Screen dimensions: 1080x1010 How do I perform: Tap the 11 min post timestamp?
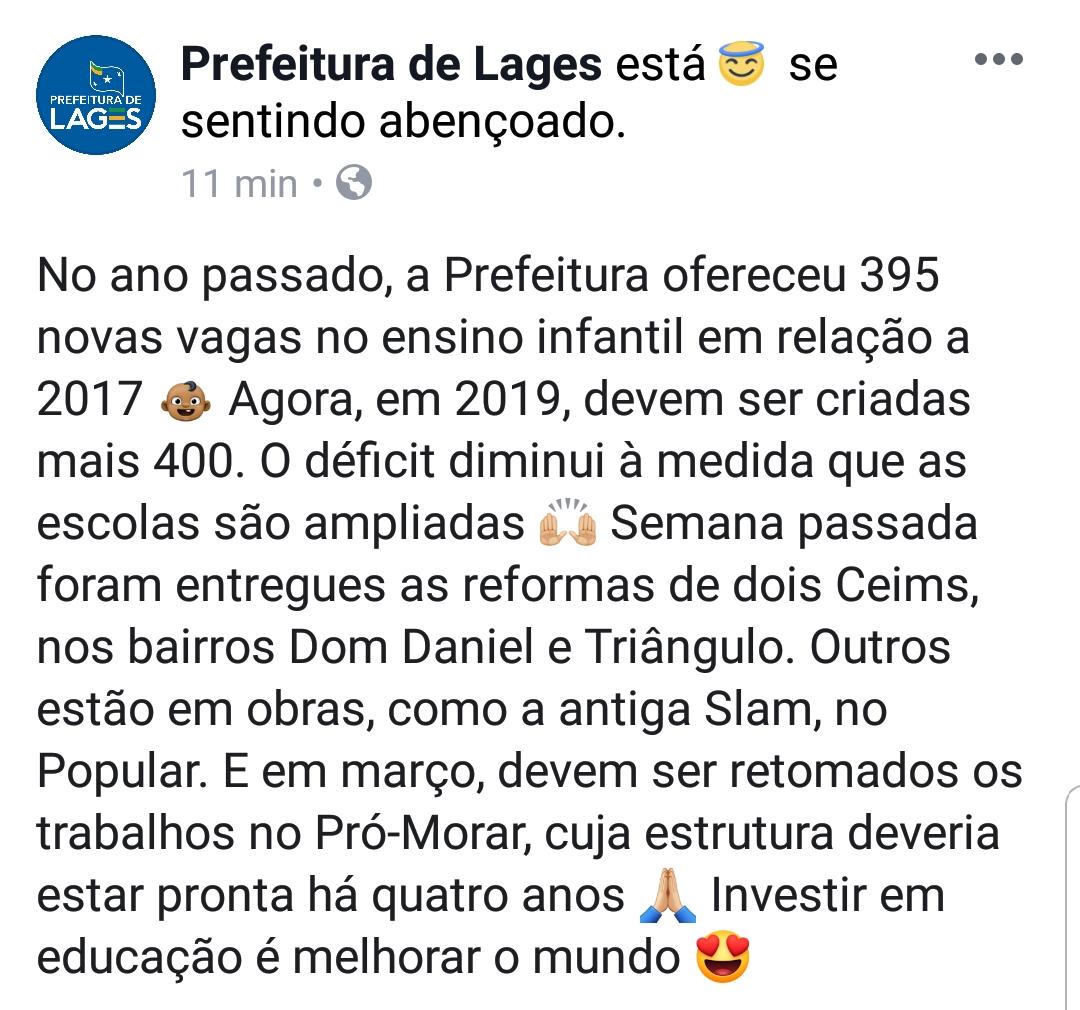239,184
